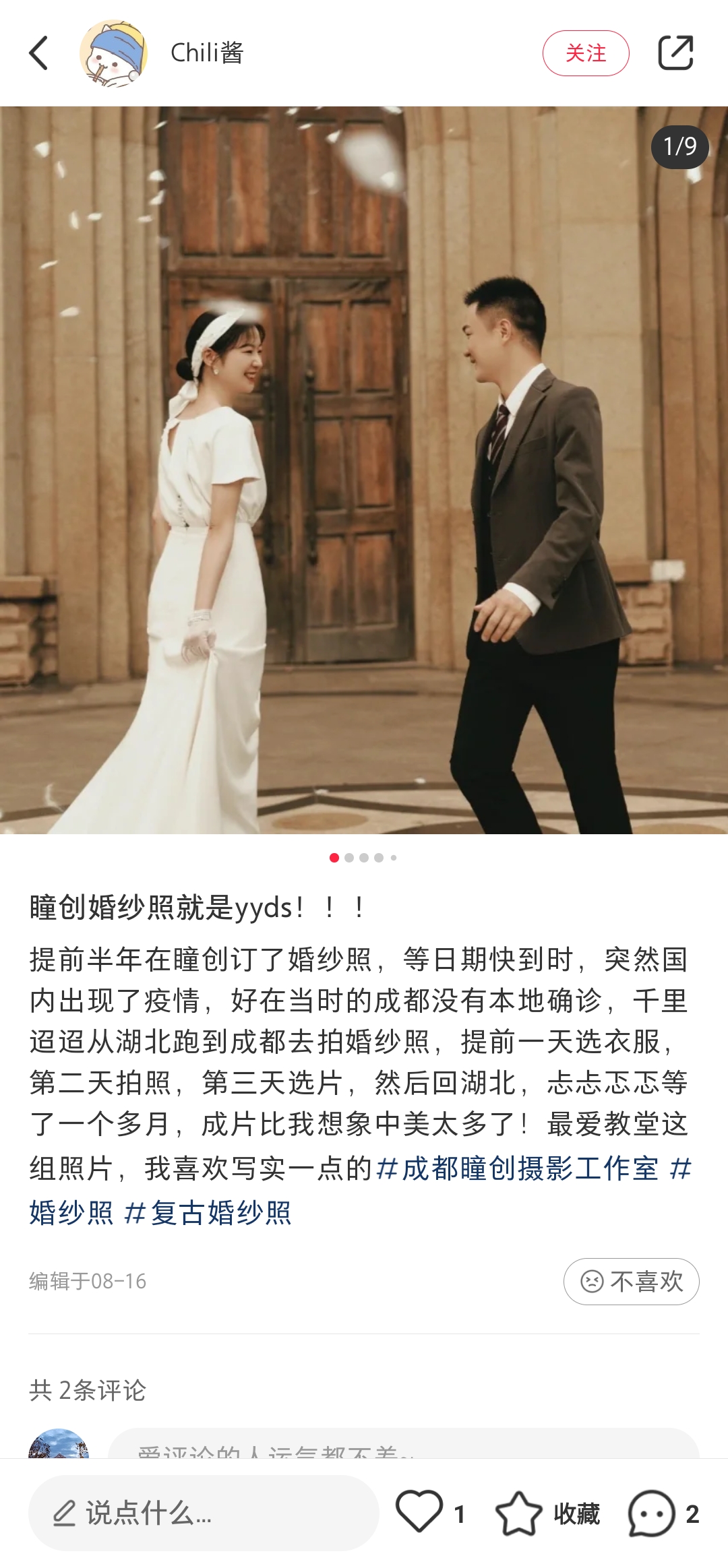
Task: Go back using the top-left arrow
Action: [x=39, y=53]
